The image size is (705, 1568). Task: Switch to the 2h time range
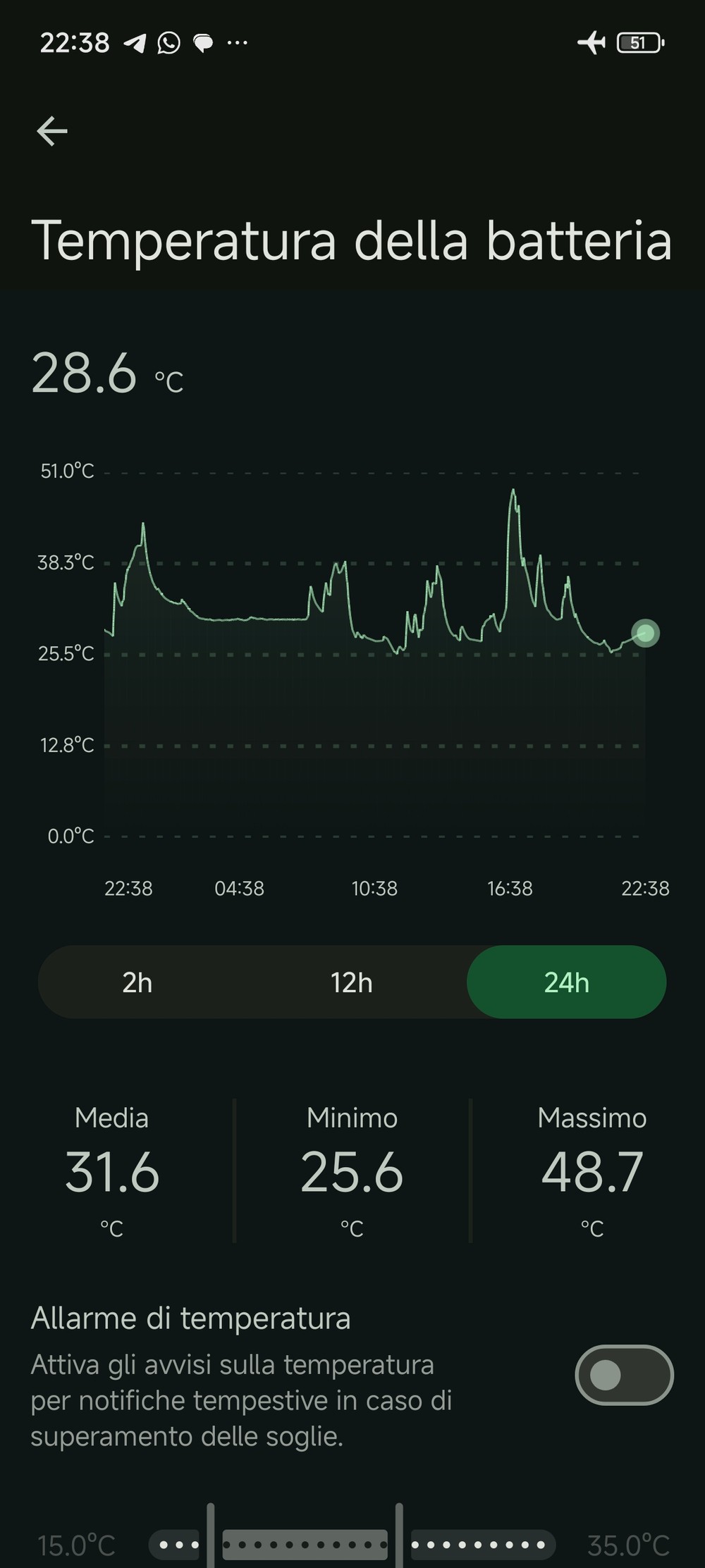[x=137, y=982]
